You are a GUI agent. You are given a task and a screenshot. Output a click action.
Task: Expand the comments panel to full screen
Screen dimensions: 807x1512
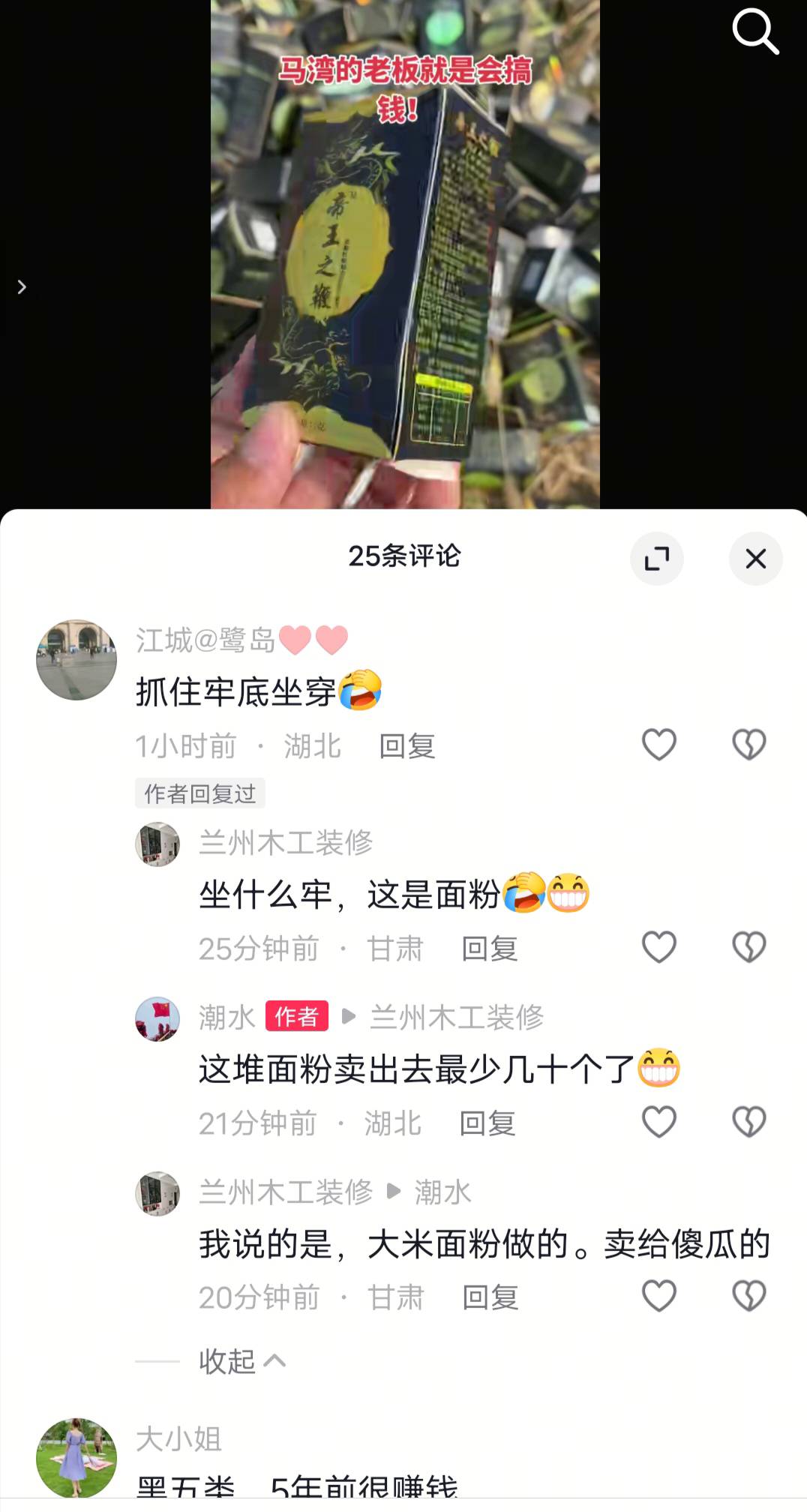click(657, 559)
